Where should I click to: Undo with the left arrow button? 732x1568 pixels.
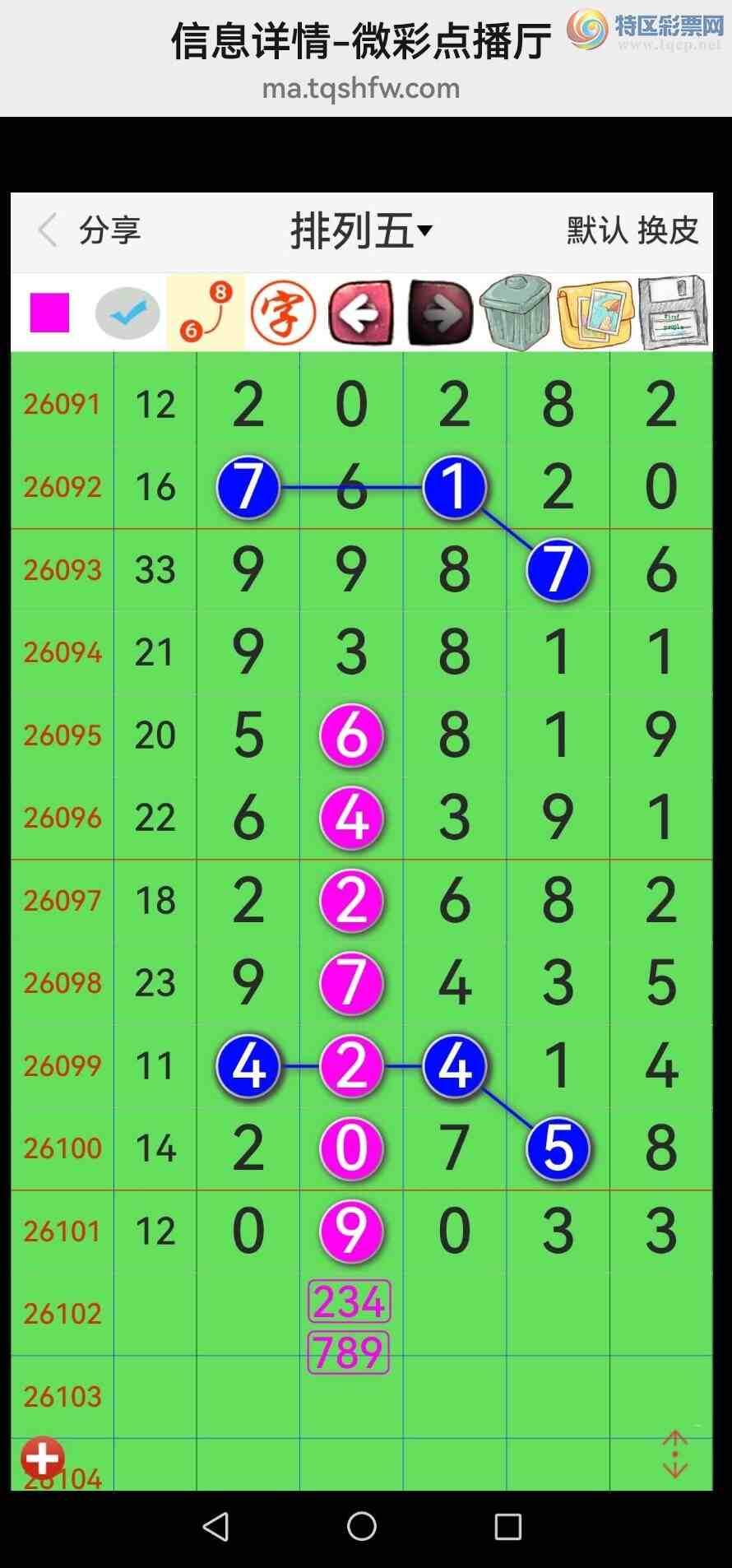coord(360,313)
